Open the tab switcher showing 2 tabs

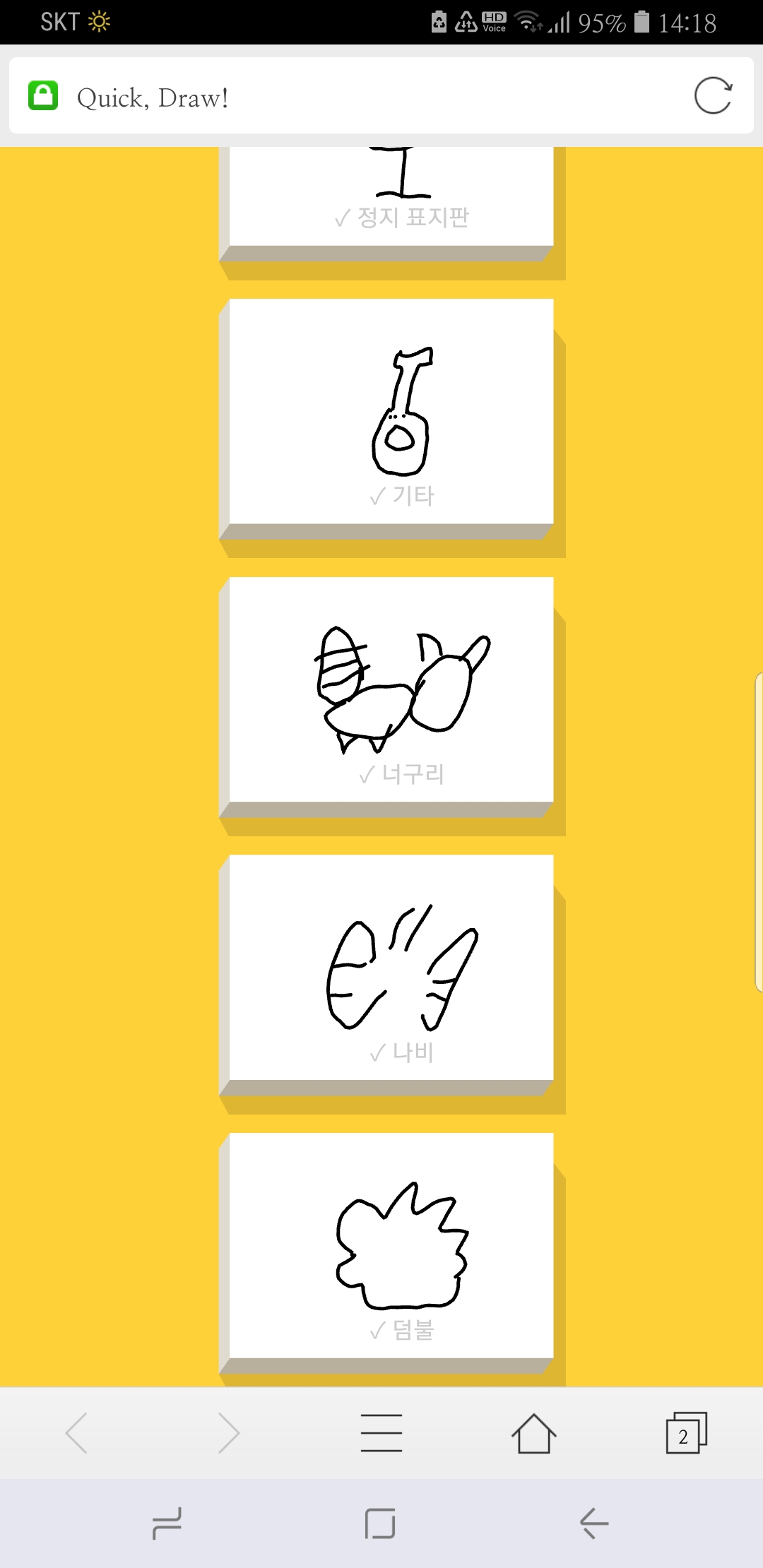pyautogui.click(x=685, y=1432)
